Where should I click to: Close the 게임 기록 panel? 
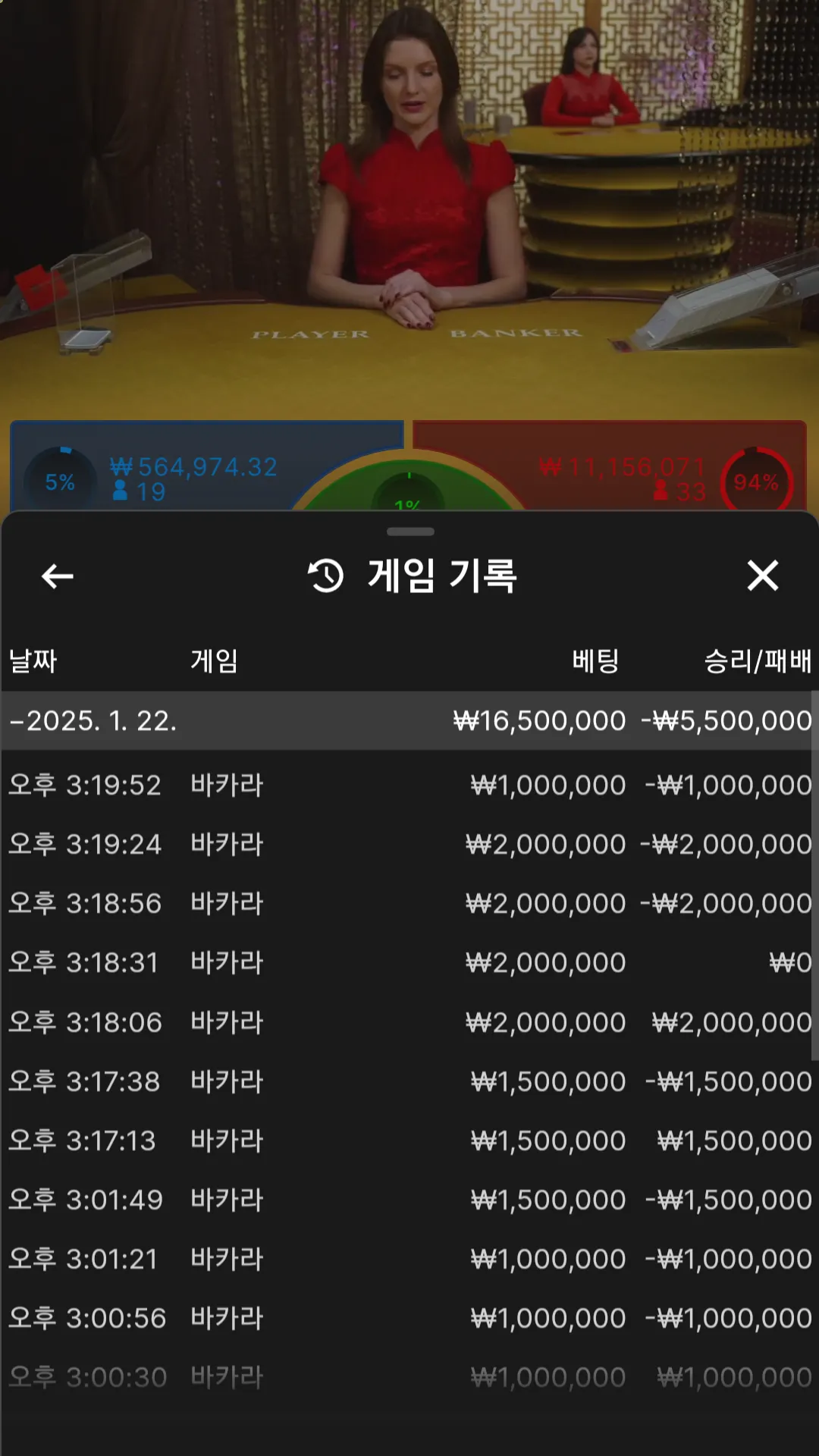tap(762, 576)
